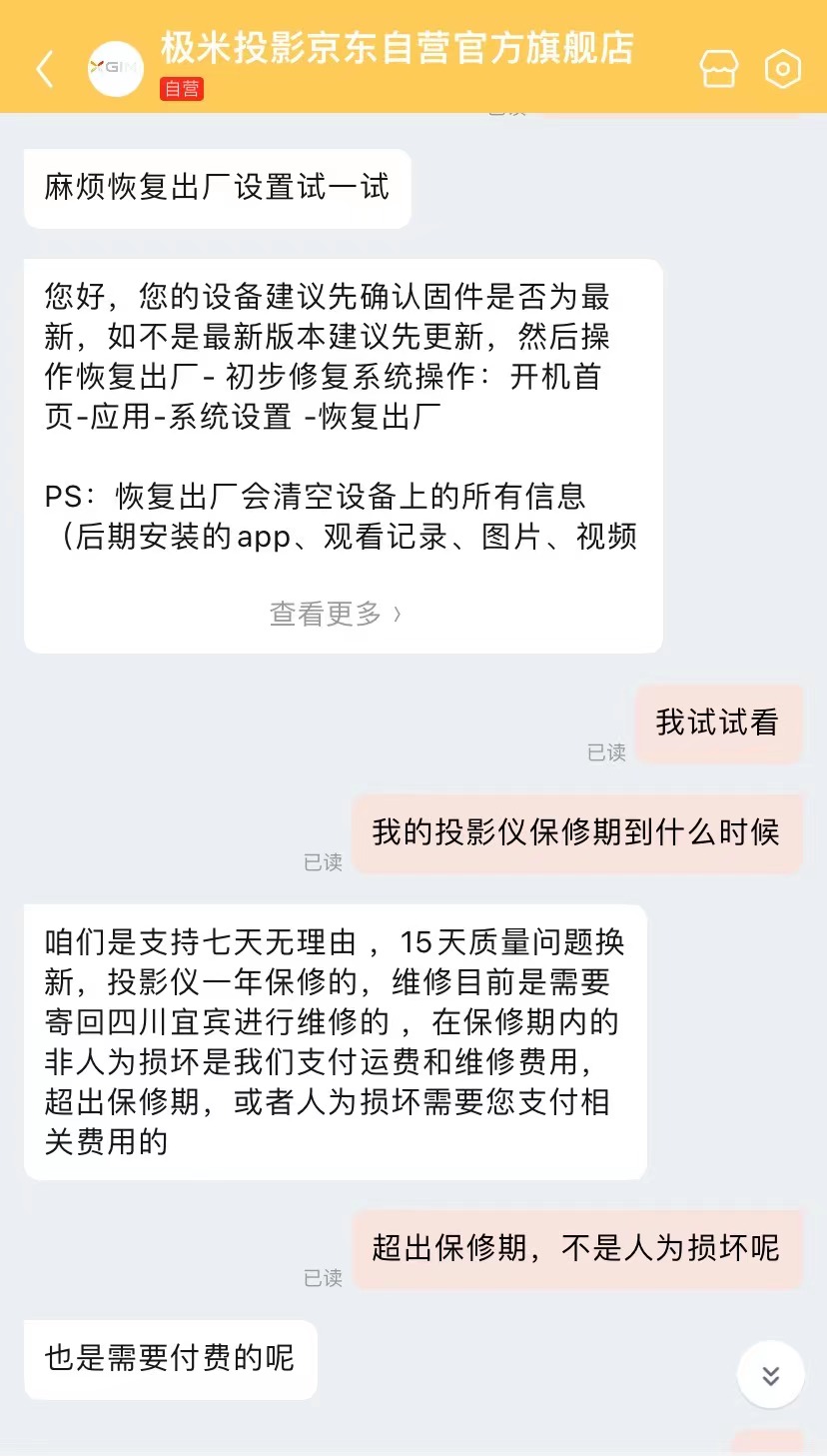This screenshot has height=1456, width=827.
Task: Tap the reply bubble 也是需要付费的呢
Action: point(170,1359)
